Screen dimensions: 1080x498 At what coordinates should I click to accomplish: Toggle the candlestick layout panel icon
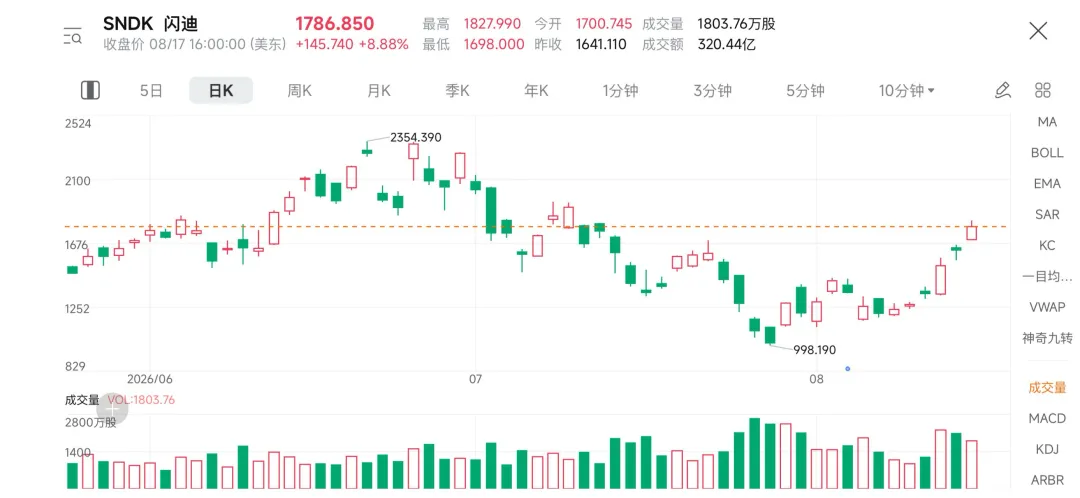(x=90, y=90)
